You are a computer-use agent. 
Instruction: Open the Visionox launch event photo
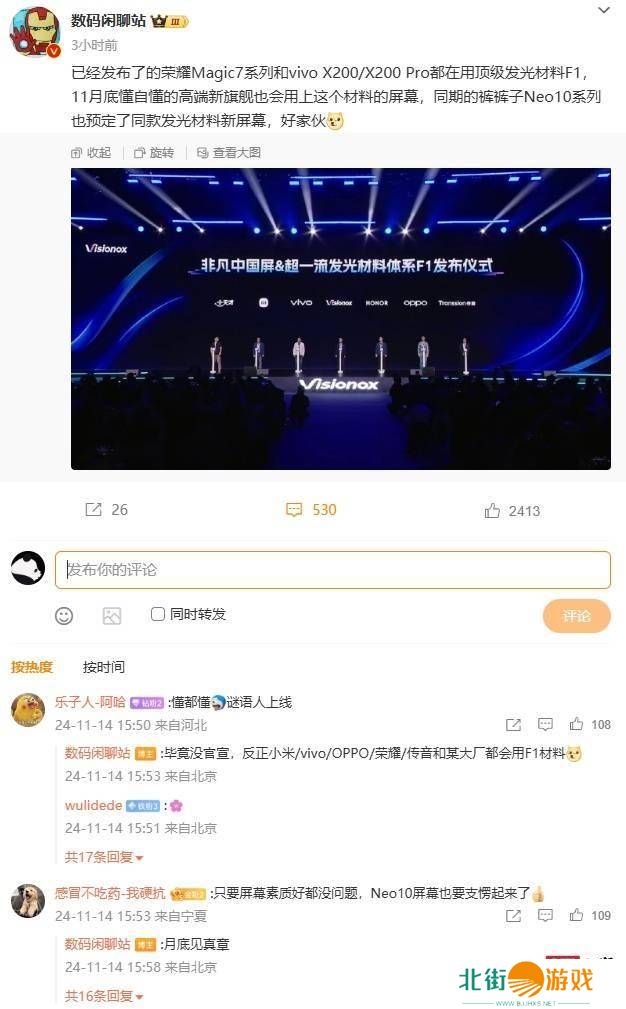tap(340, 318)
